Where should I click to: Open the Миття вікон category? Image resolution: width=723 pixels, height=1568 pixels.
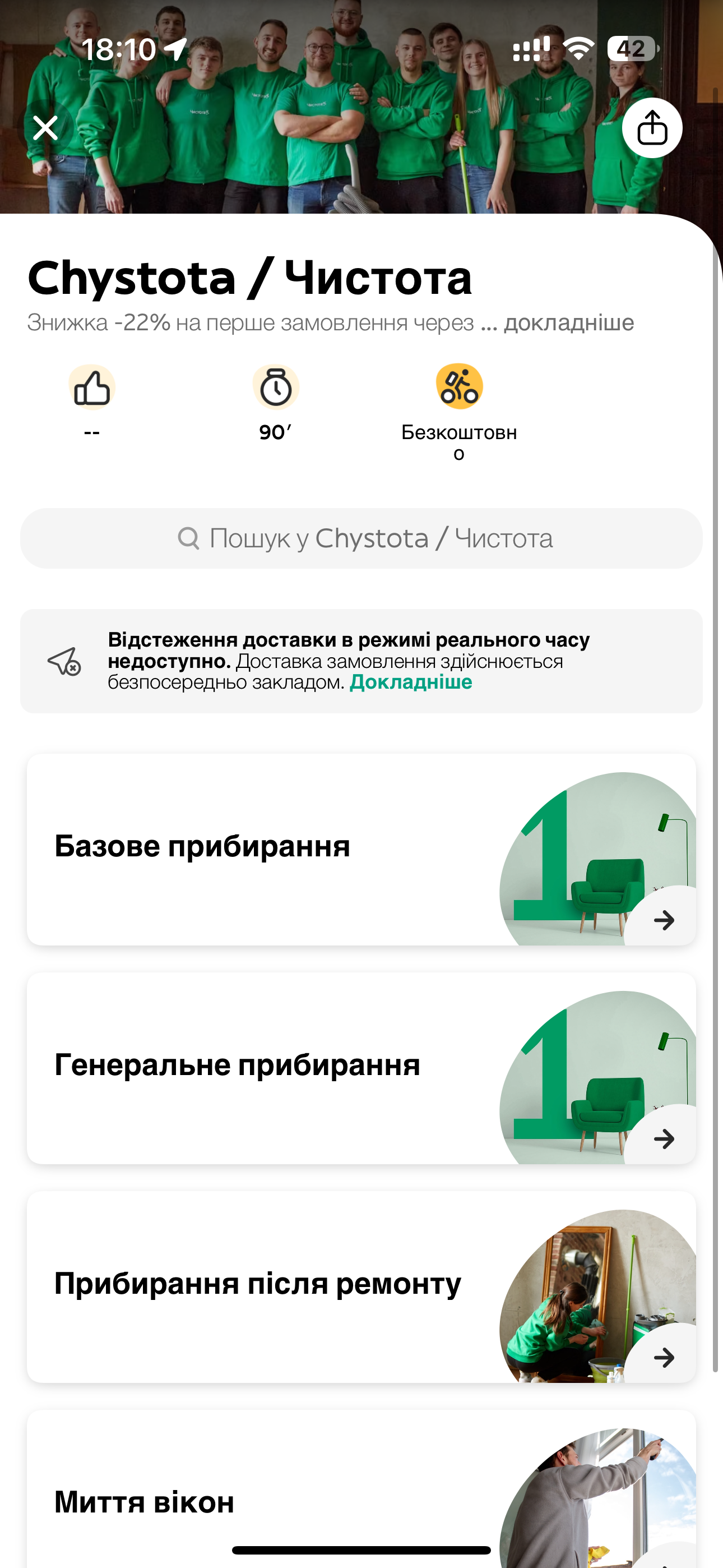pos(361,1497)
